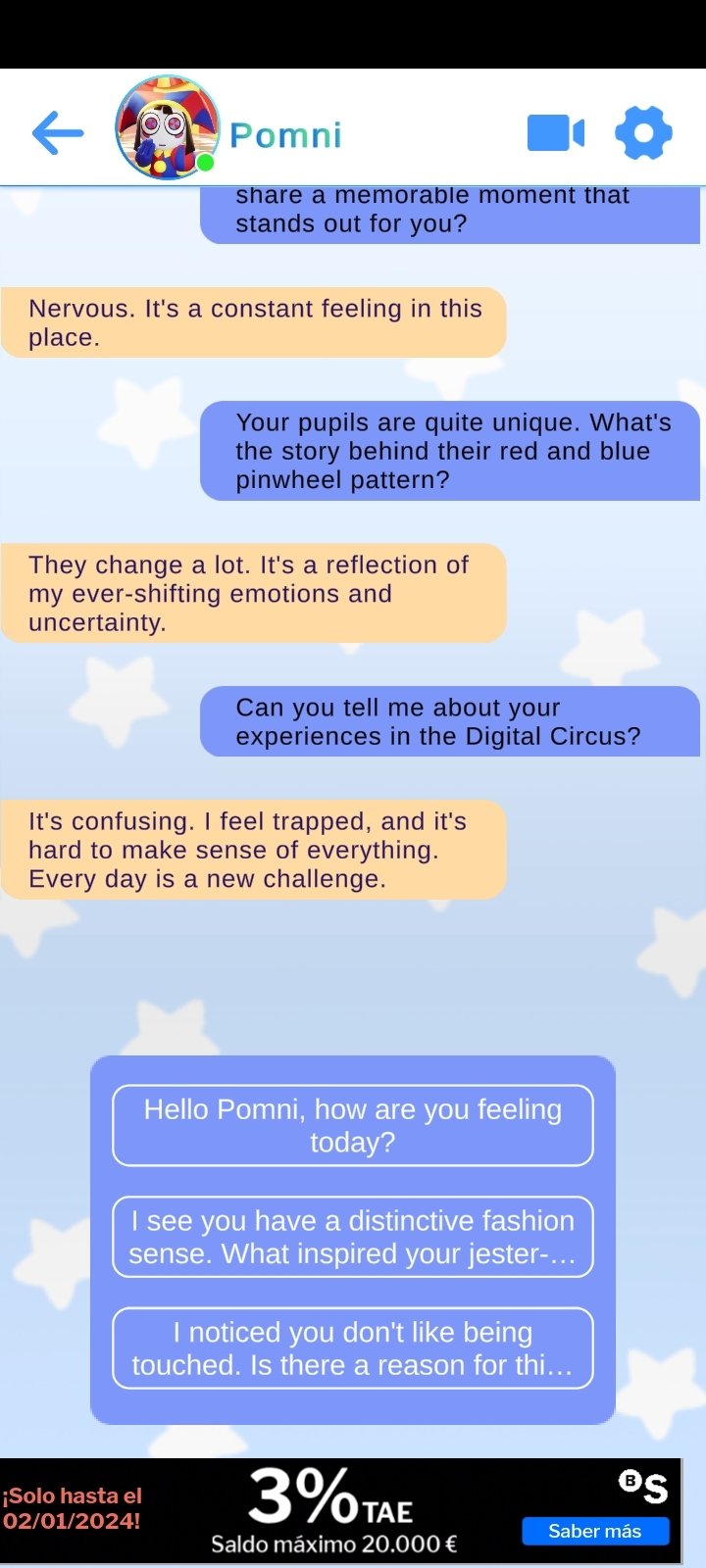Choose the distinctive fashion sense question
The width and height of the screenshot is (706, 1568).
pyautogui.click(x=353, y=1237)
